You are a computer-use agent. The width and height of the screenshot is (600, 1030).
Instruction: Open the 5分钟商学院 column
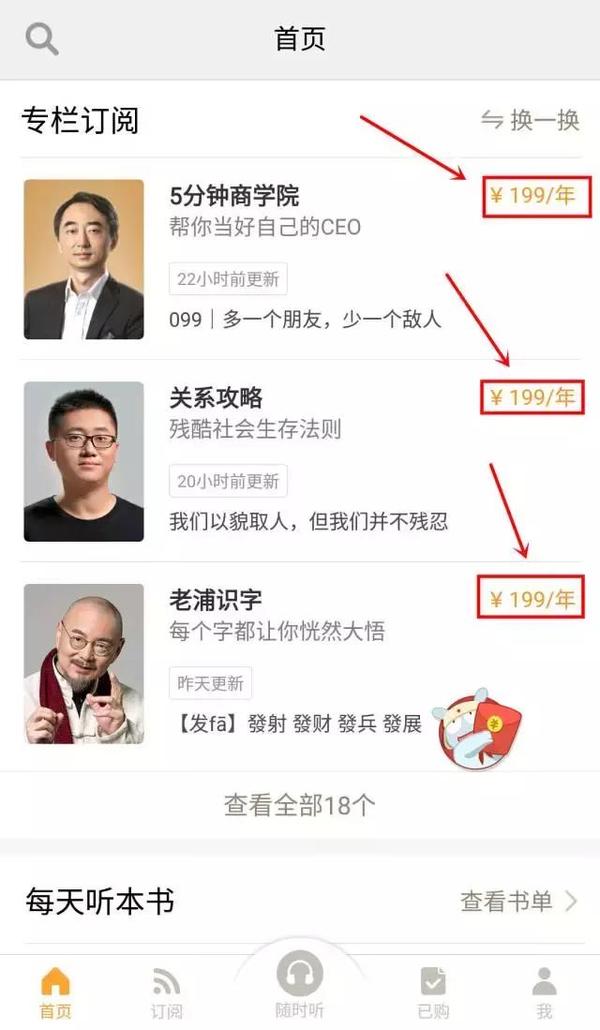234,196
